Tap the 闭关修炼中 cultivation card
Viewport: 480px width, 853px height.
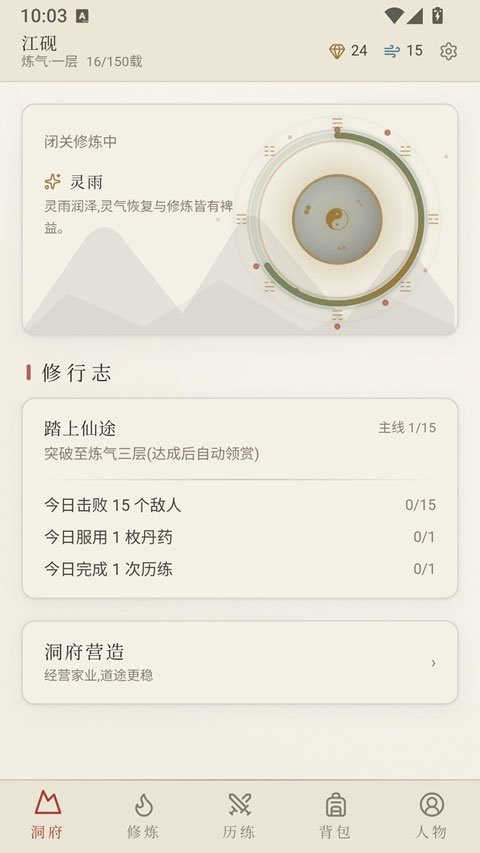click(240, 219)
